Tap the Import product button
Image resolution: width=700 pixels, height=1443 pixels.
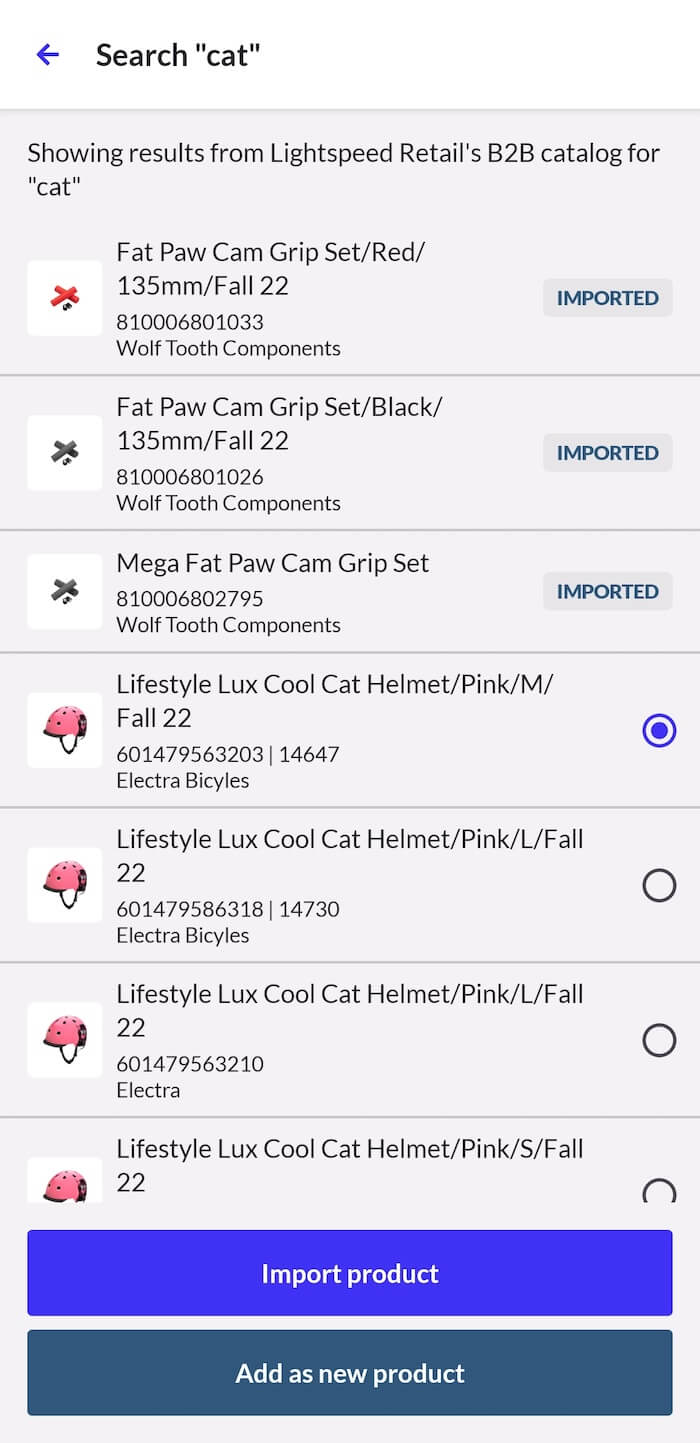[x=349, y=1273]
